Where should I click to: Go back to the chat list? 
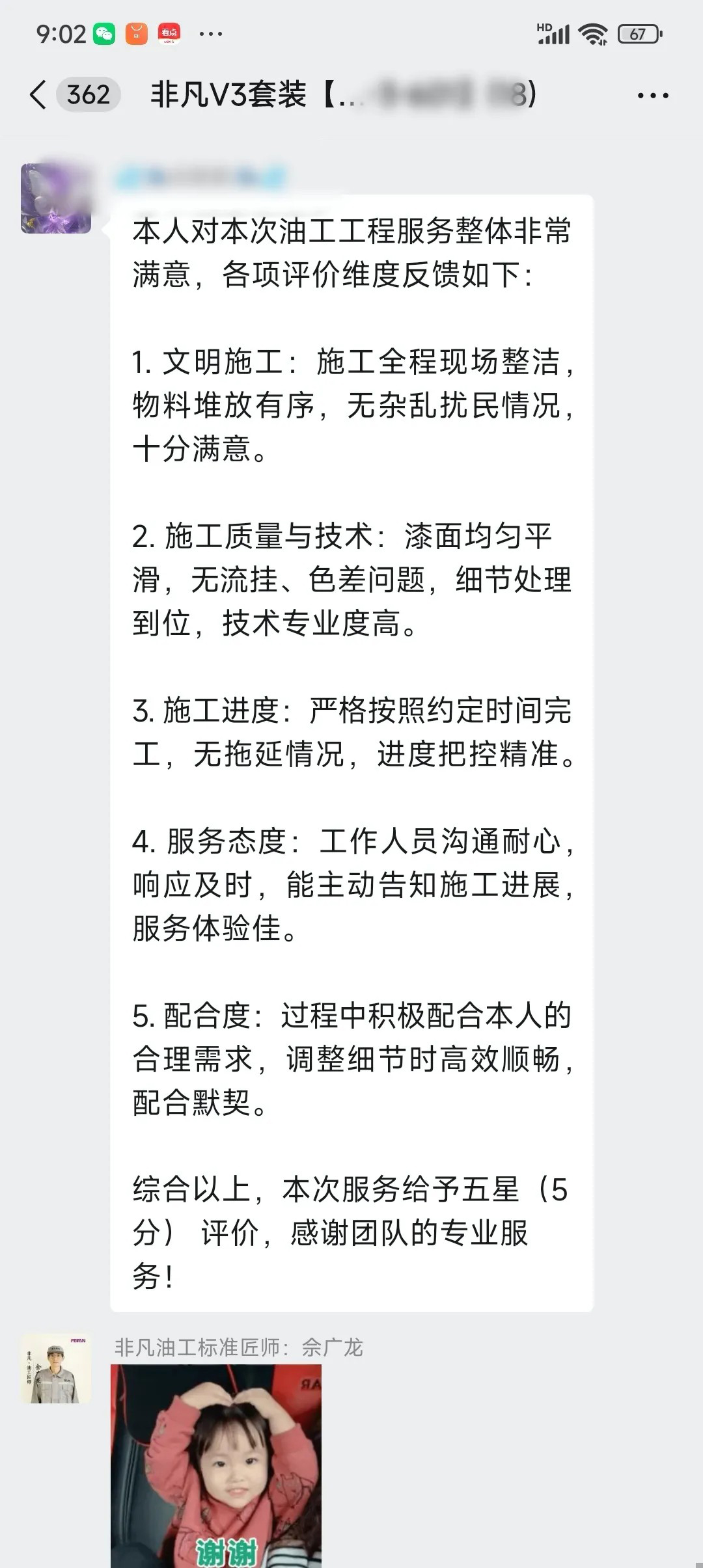pyautogui.click(x=39, y=95)
